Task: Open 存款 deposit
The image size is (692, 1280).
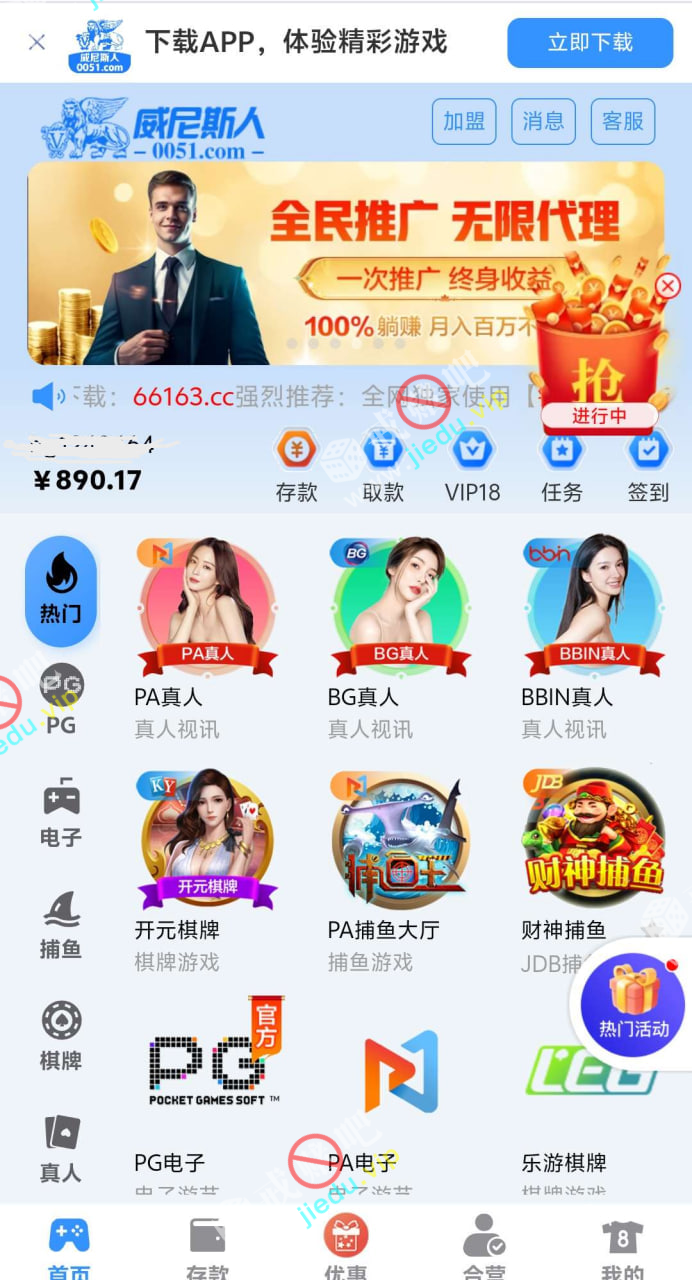Action: click(x=297, y=466)
